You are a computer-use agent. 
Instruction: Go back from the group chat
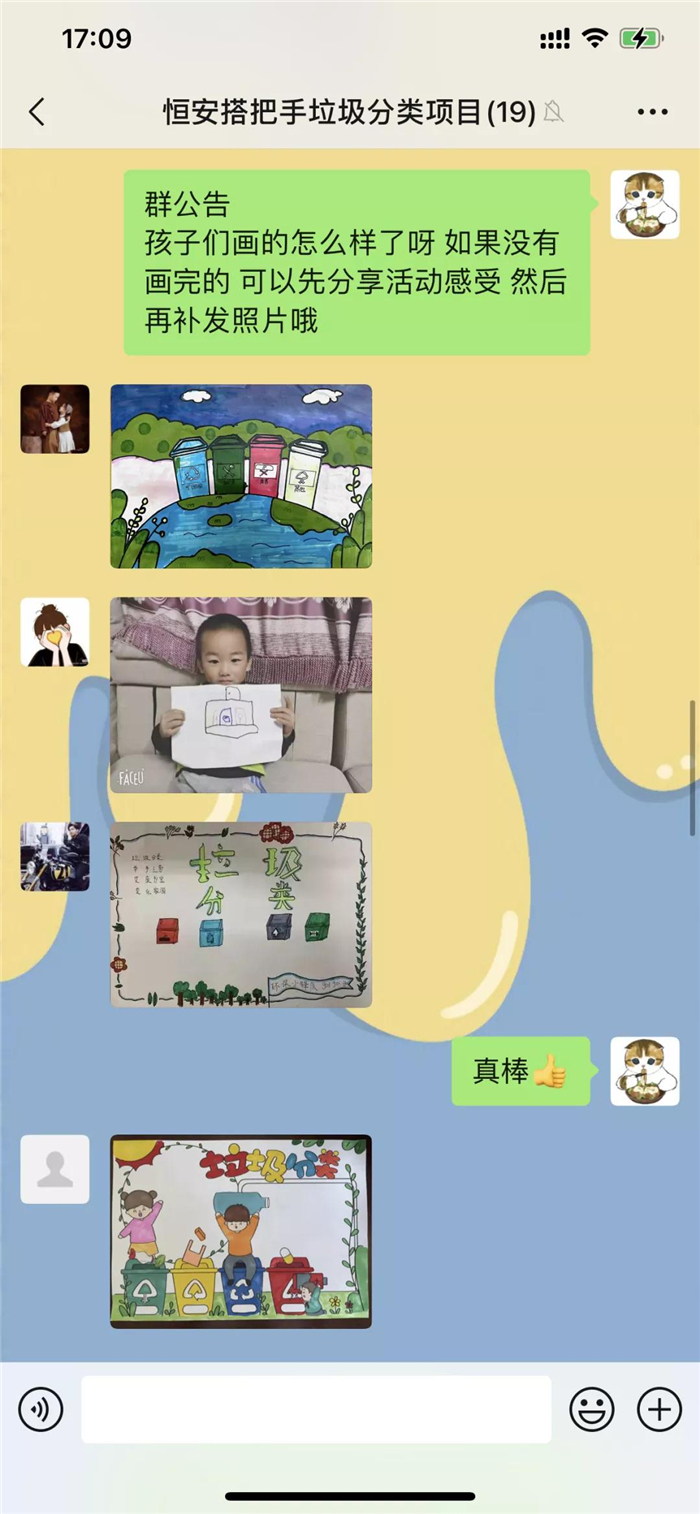click(x=37, y=112)
